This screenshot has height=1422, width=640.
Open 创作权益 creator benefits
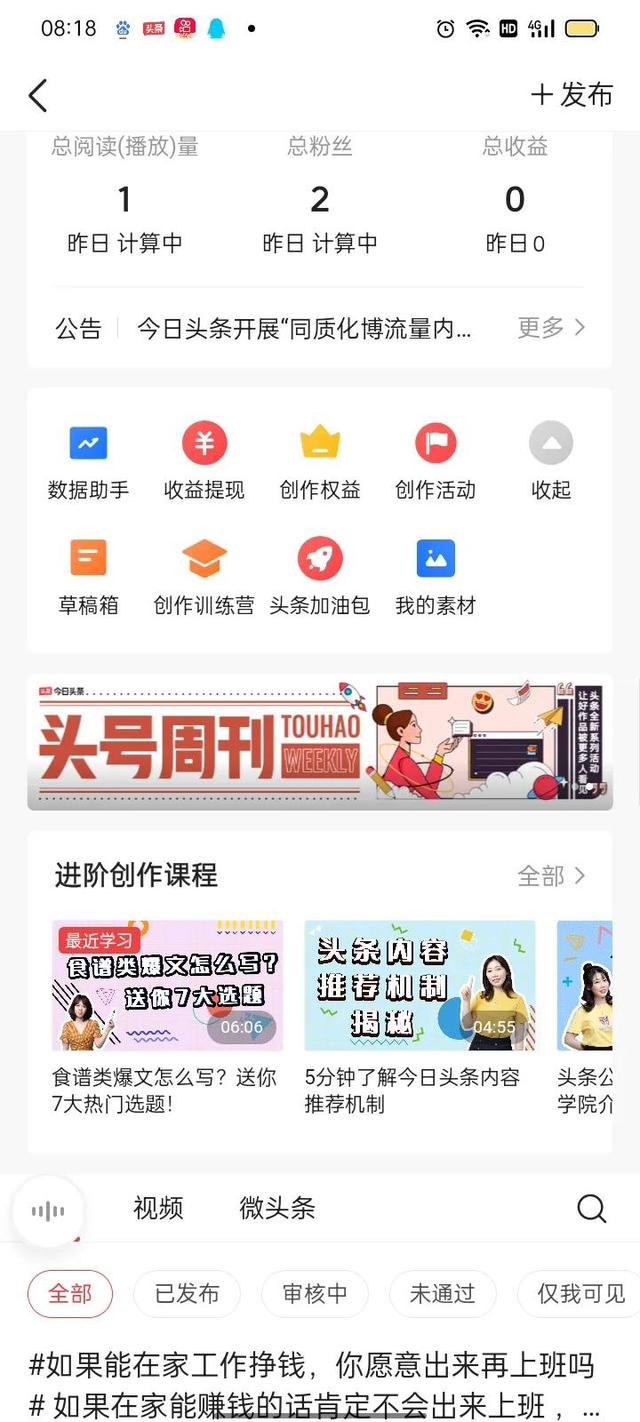pyautogui.click(x=320, y=461)
